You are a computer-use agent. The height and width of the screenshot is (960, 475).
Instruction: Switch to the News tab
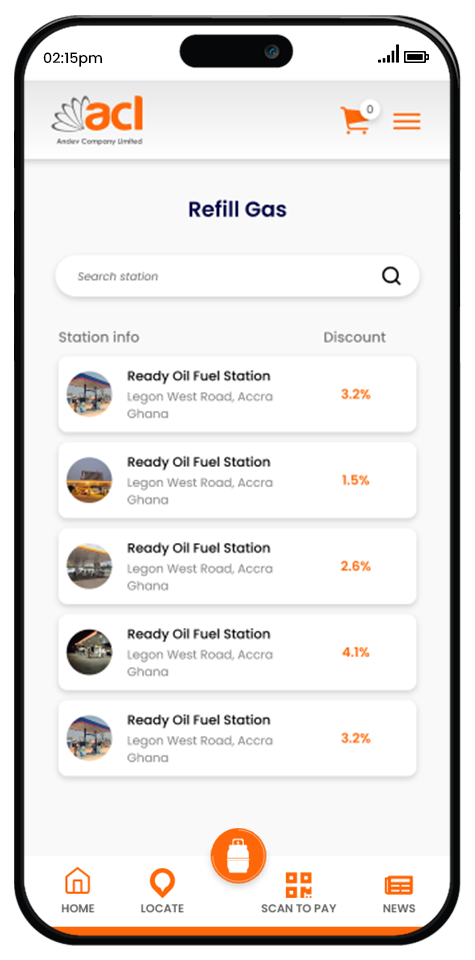point(399,894)
